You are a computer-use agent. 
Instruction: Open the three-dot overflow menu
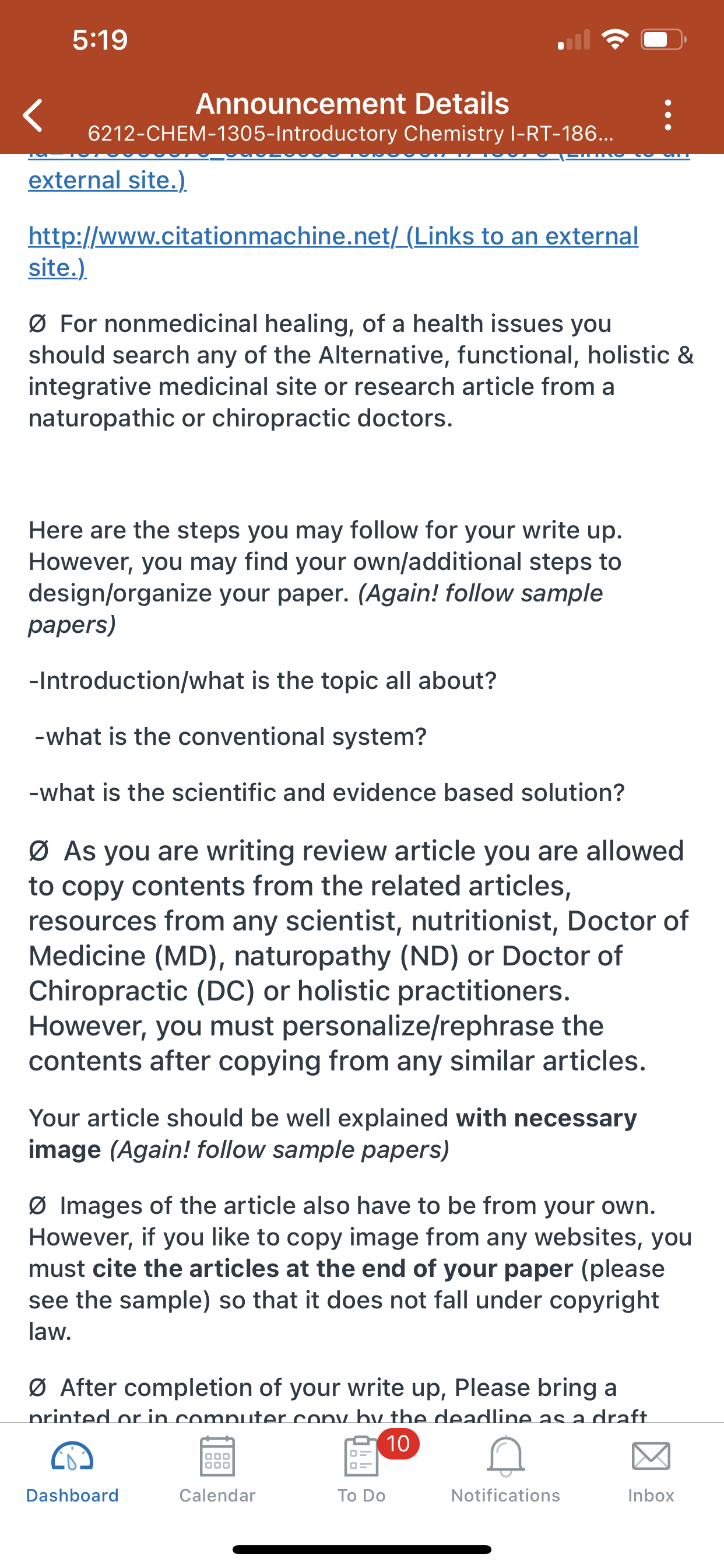point(668,116)
